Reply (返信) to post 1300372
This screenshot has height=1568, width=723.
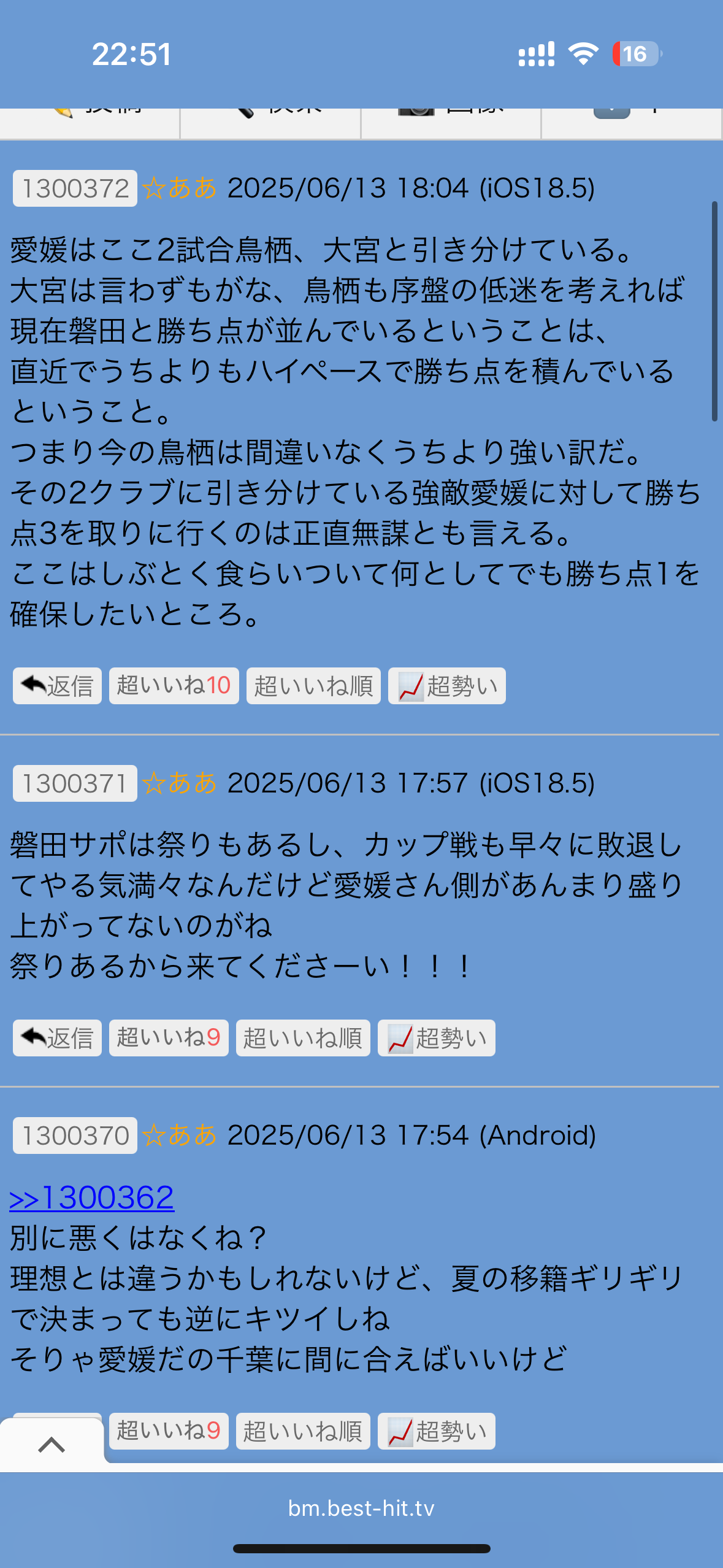(x=57, y=686)
